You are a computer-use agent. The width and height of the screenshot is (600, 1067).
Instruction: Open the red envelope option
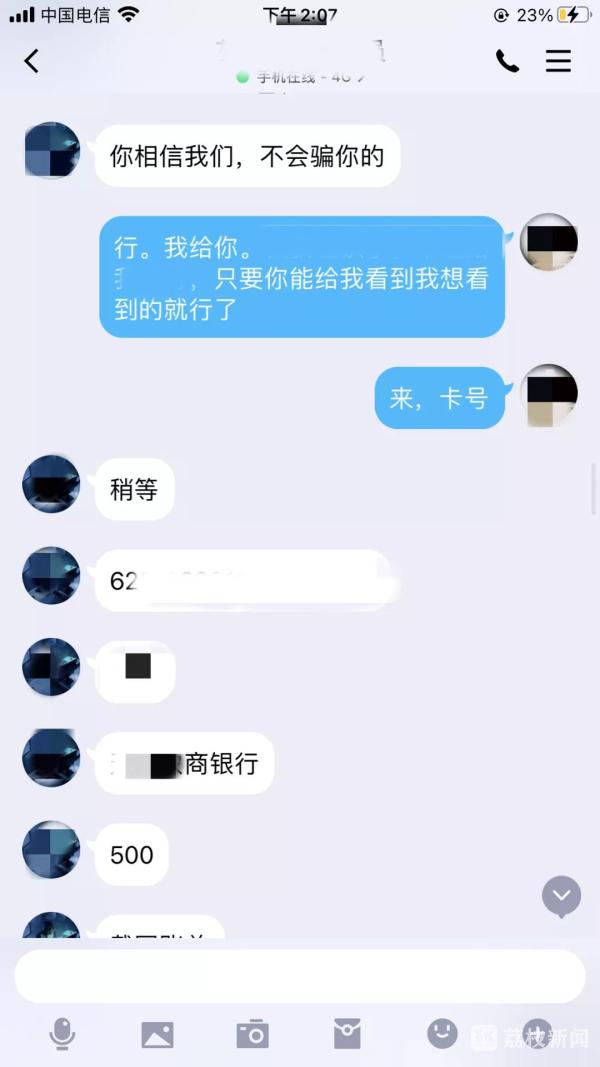coord(347,1034)
